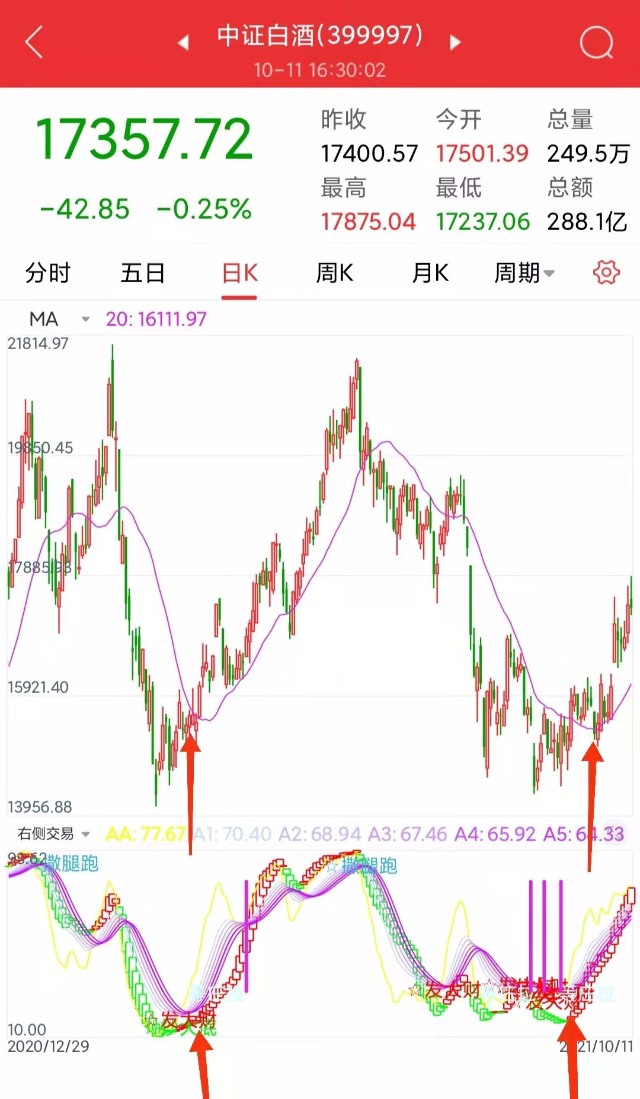This screenshot has width=640, height=1099.
Task: Switch to the 周K tab
Action: pos(335,273)
